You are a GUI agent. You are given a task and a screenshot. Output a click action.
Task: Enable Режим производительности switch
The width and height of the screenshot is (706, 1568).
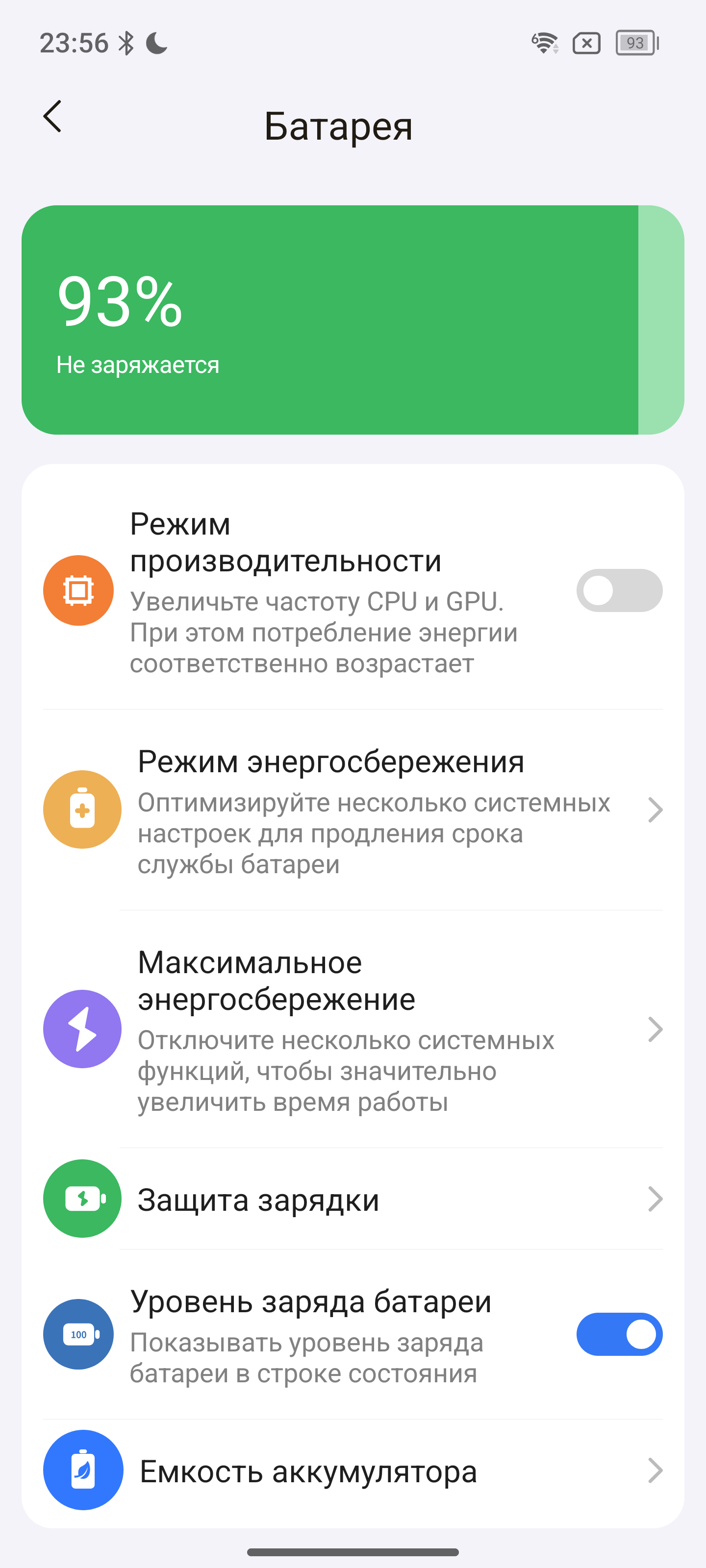tap(619, 590)
